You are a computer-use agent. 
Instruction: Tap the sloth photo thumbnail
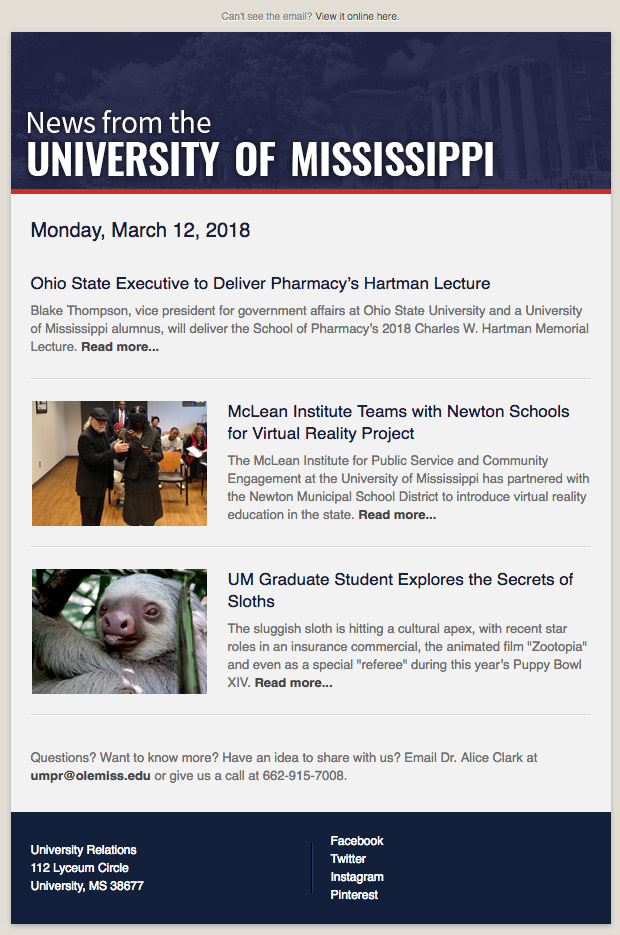click(x=119, y=631)
